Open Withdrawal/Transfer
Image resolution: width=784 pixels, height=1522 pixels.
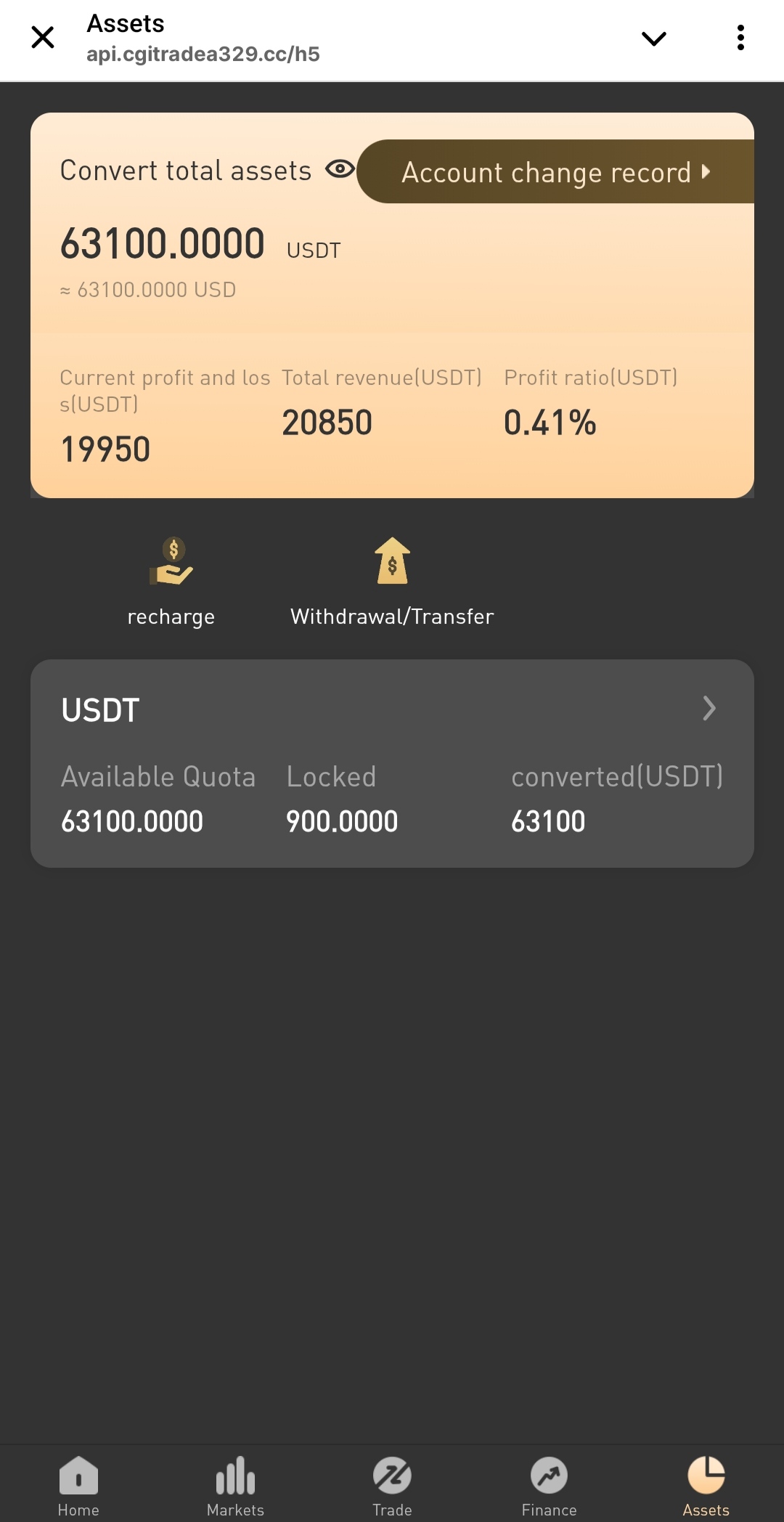tap(392, 581)
